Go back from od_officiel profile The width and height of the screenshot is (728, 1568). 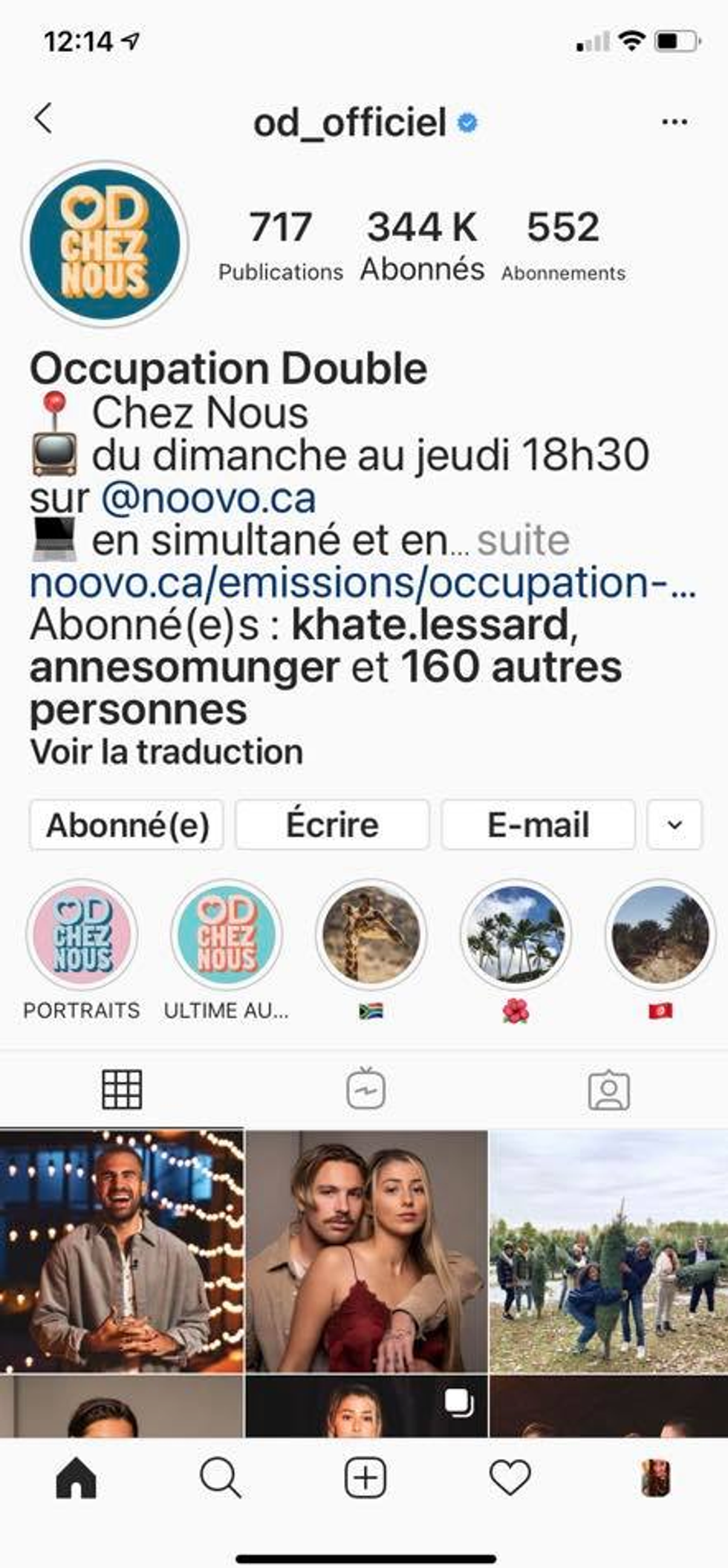[43, 119]
